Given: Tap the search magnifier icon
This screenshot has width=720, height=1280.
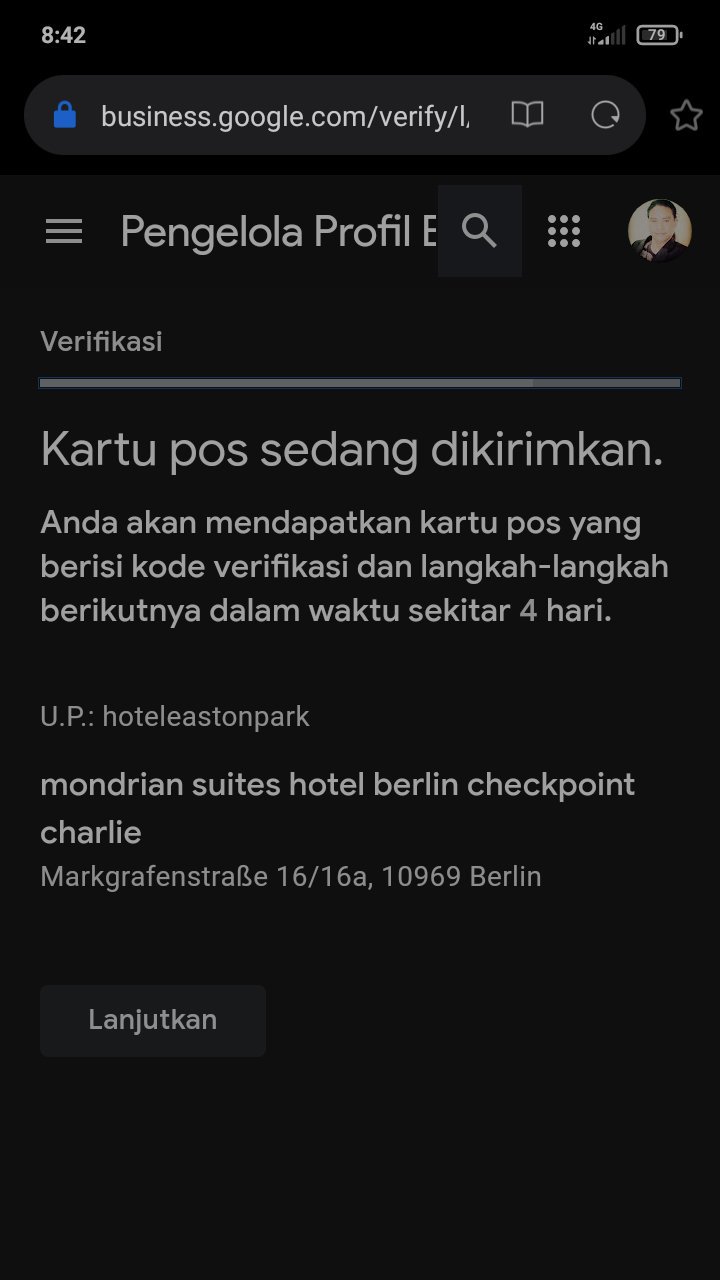Looking at the screenshot, I should (x=480, y=231).
